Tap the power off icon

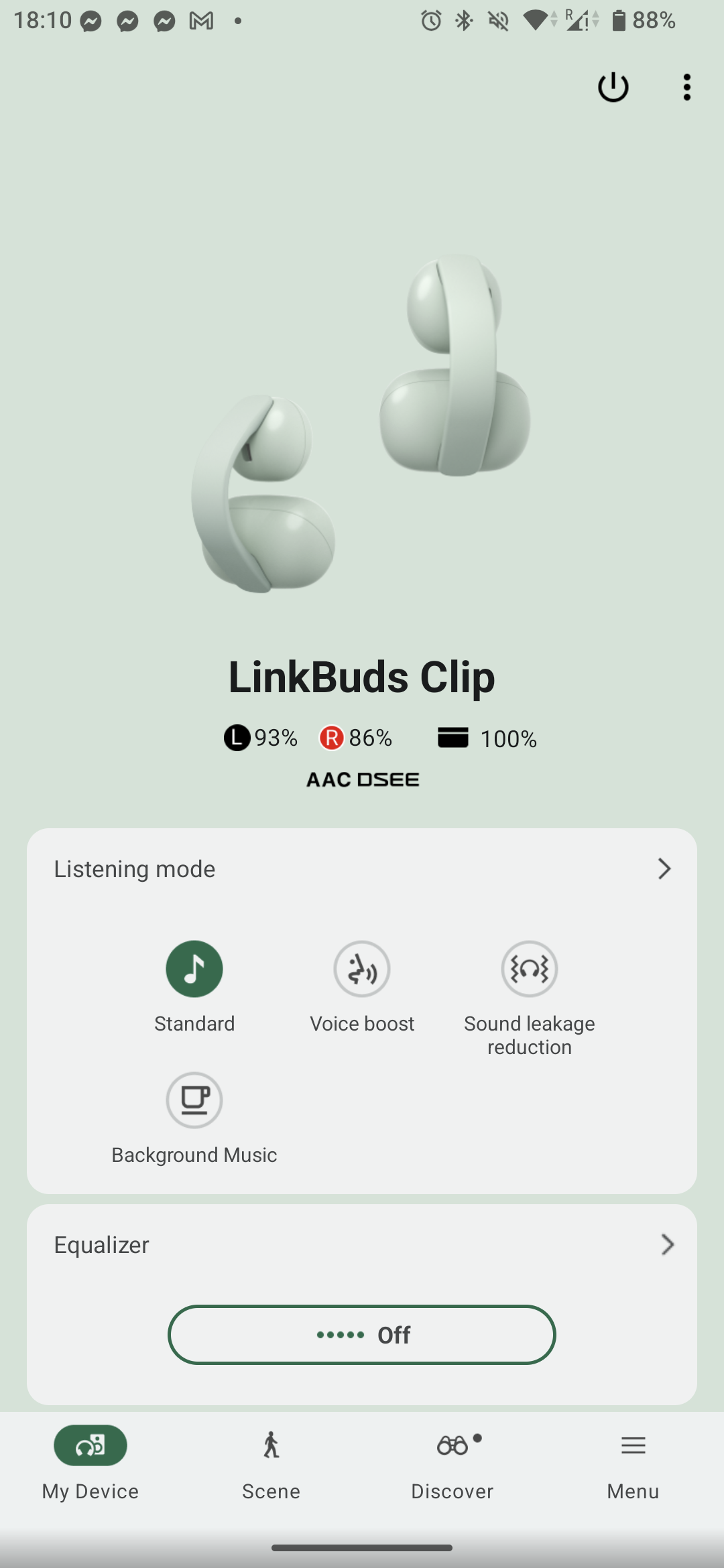pos(613,87)
